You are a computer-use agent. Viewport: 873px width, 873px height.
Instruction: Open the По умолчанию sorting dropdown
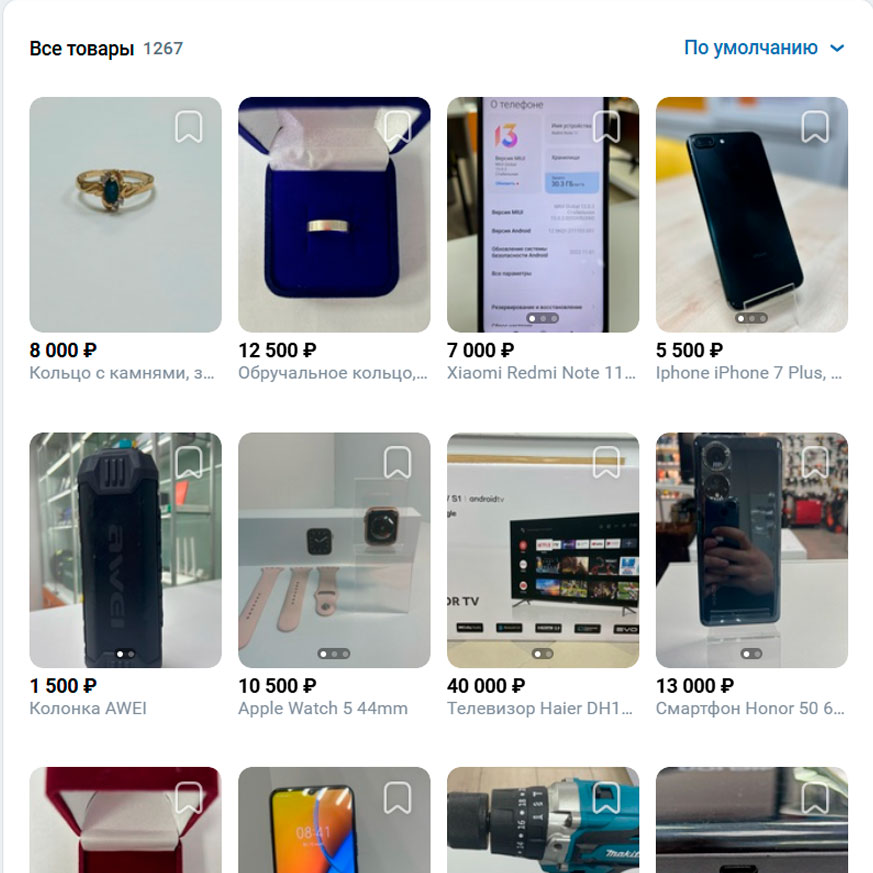coord(764,48)
